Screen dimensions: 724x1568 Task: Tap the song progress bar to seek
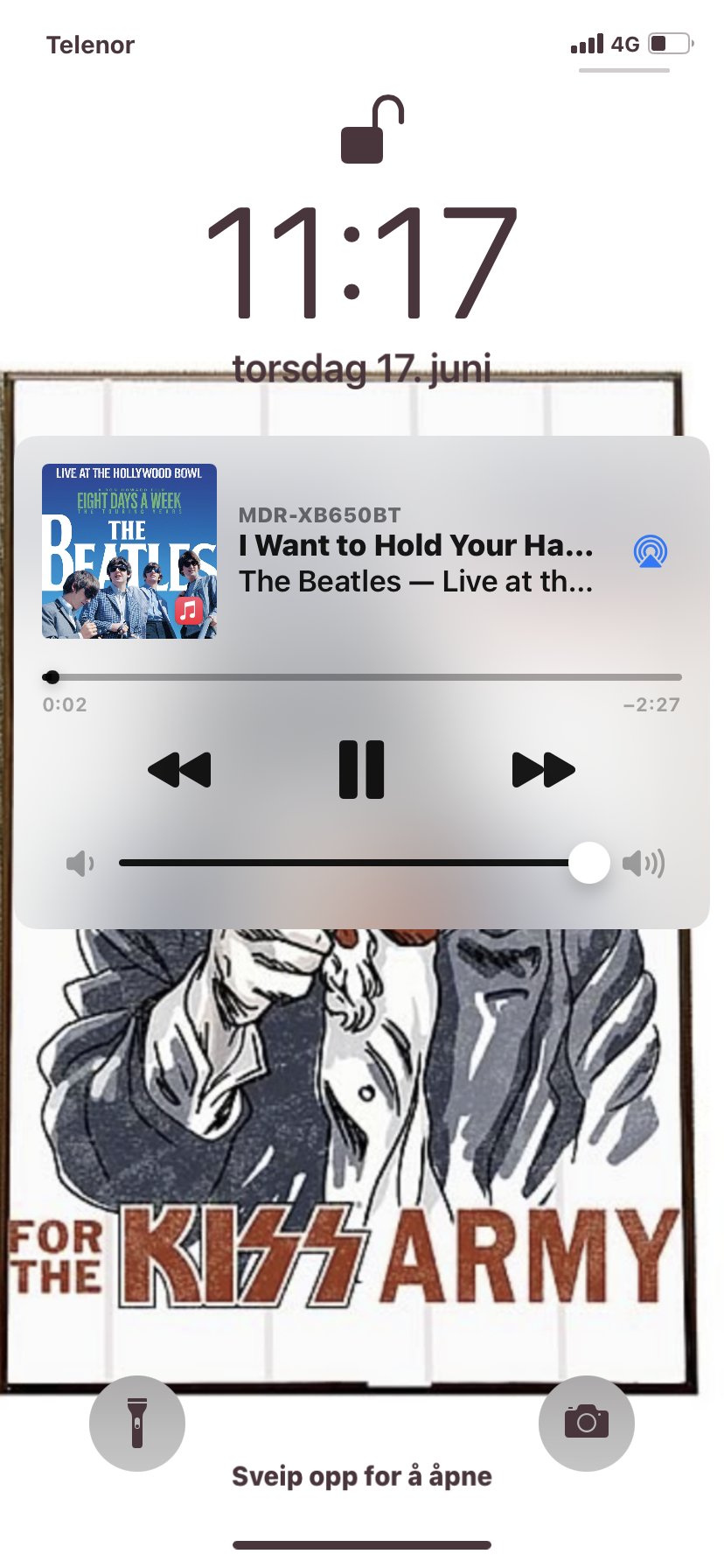(x=362, y=677)
